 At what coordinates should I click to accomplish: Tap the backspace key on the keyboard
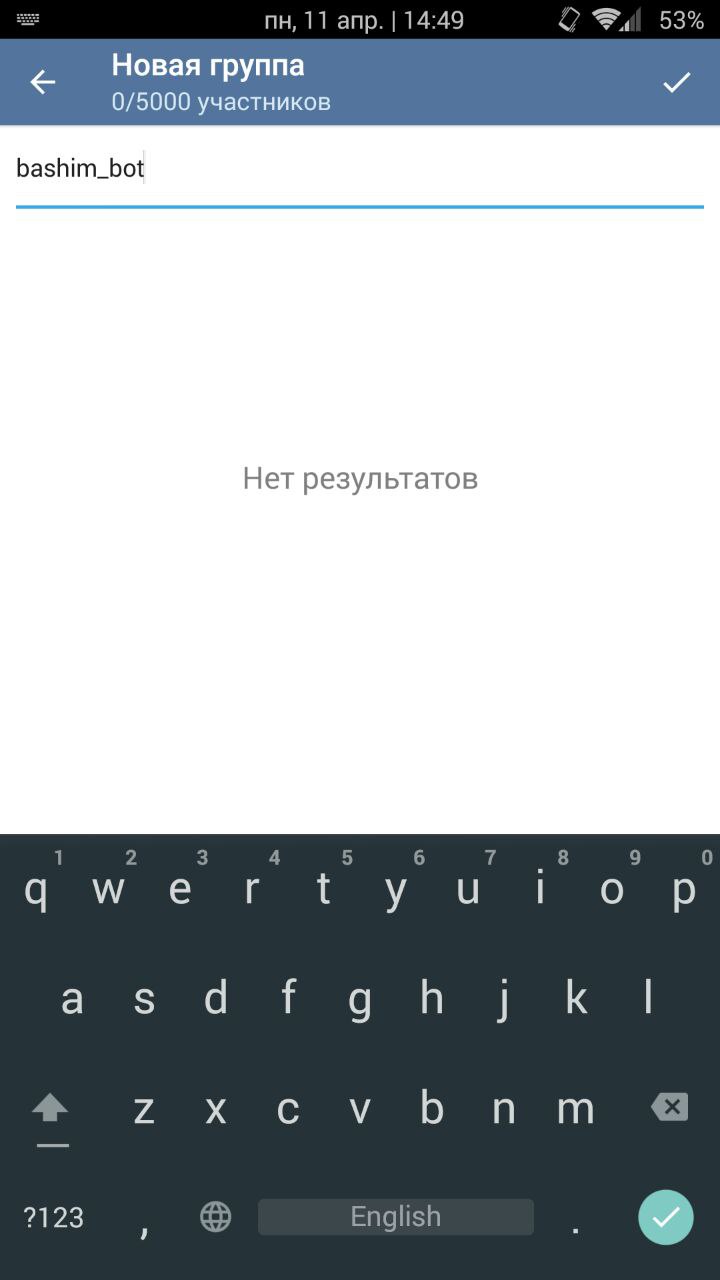pyautogui.click(x=669, y=1107)
